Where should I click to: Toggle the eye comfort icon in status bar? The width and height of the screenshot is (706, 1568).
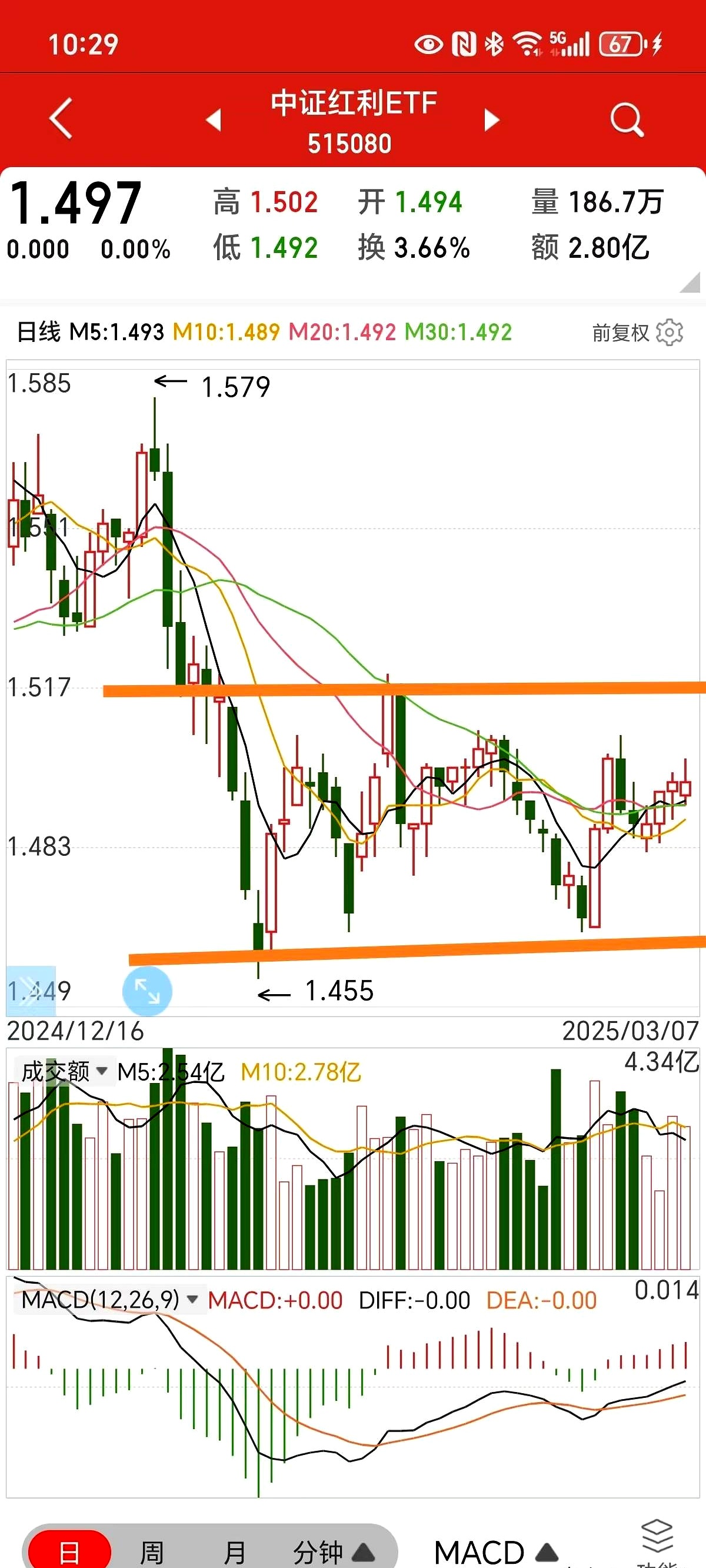pos(428,42)
